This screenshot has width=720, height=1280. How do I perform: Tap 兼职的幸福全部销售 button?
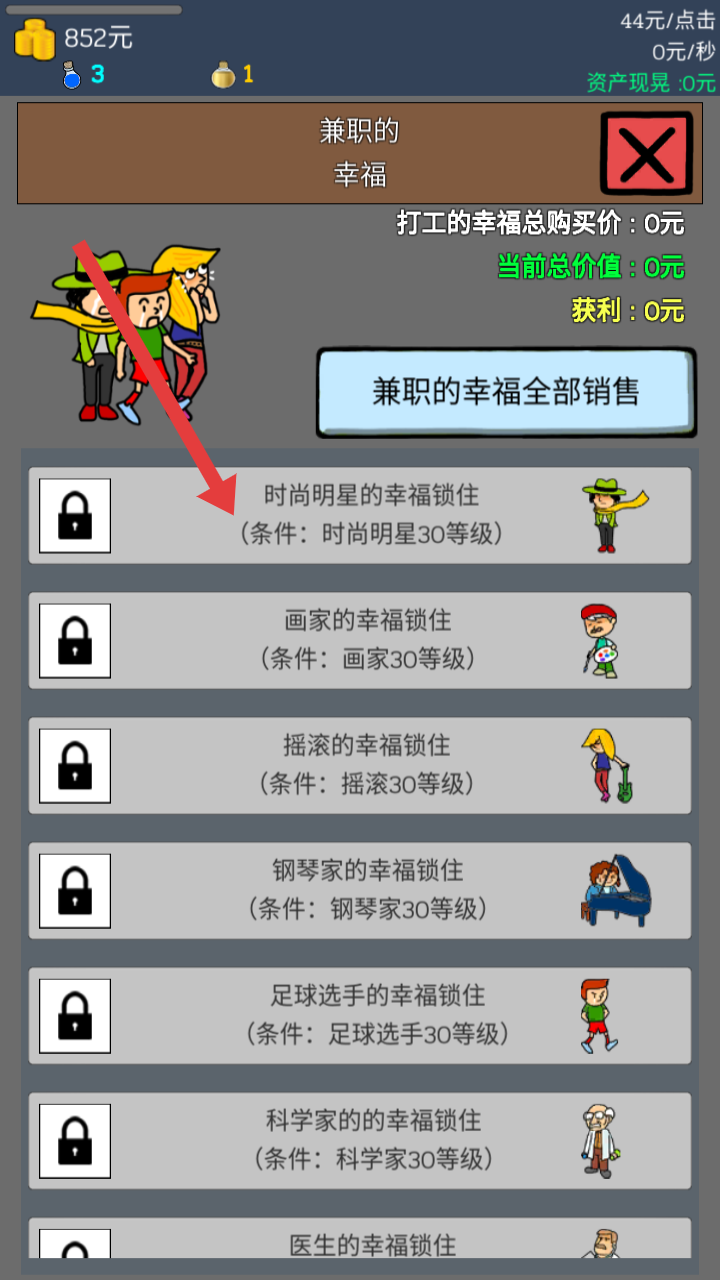click(506, 392)
